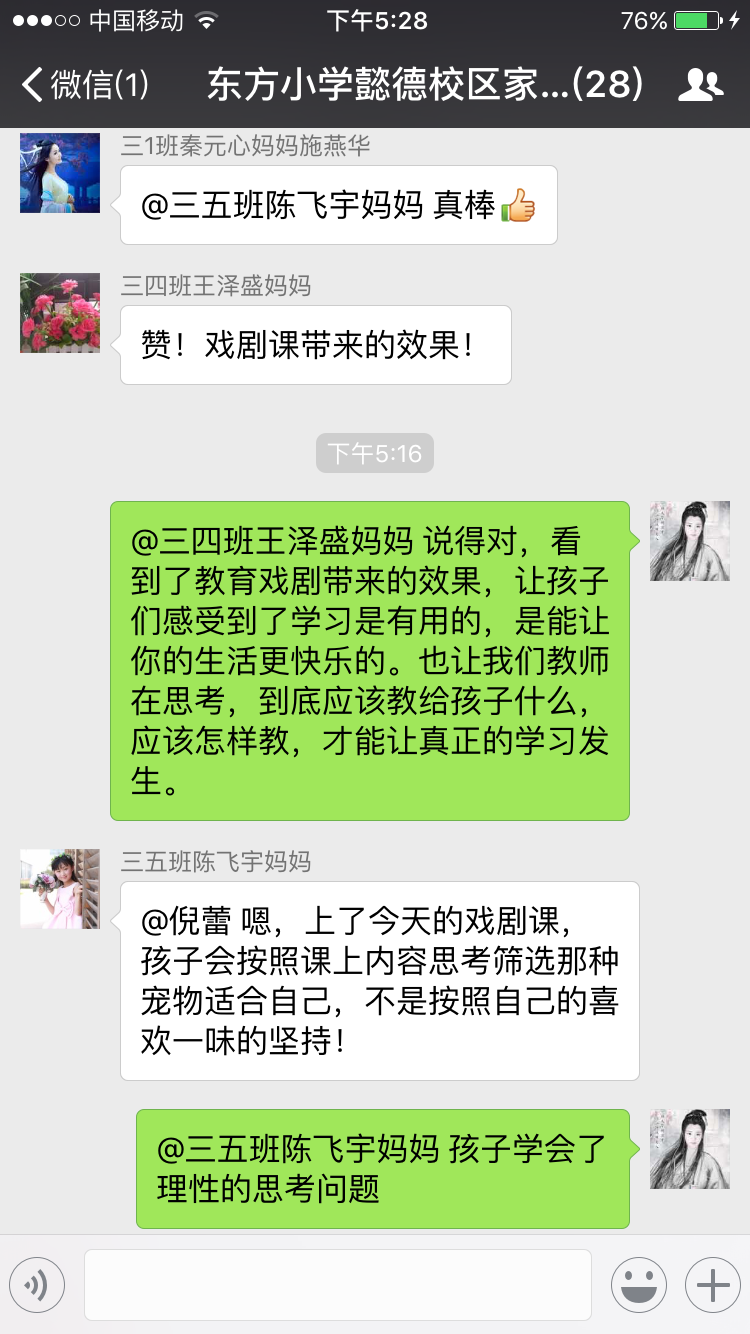View profile of 三四班王泽盛妈妈 via avatar
The height and width of the screenshot is (1334, 750).
(60, 313)
